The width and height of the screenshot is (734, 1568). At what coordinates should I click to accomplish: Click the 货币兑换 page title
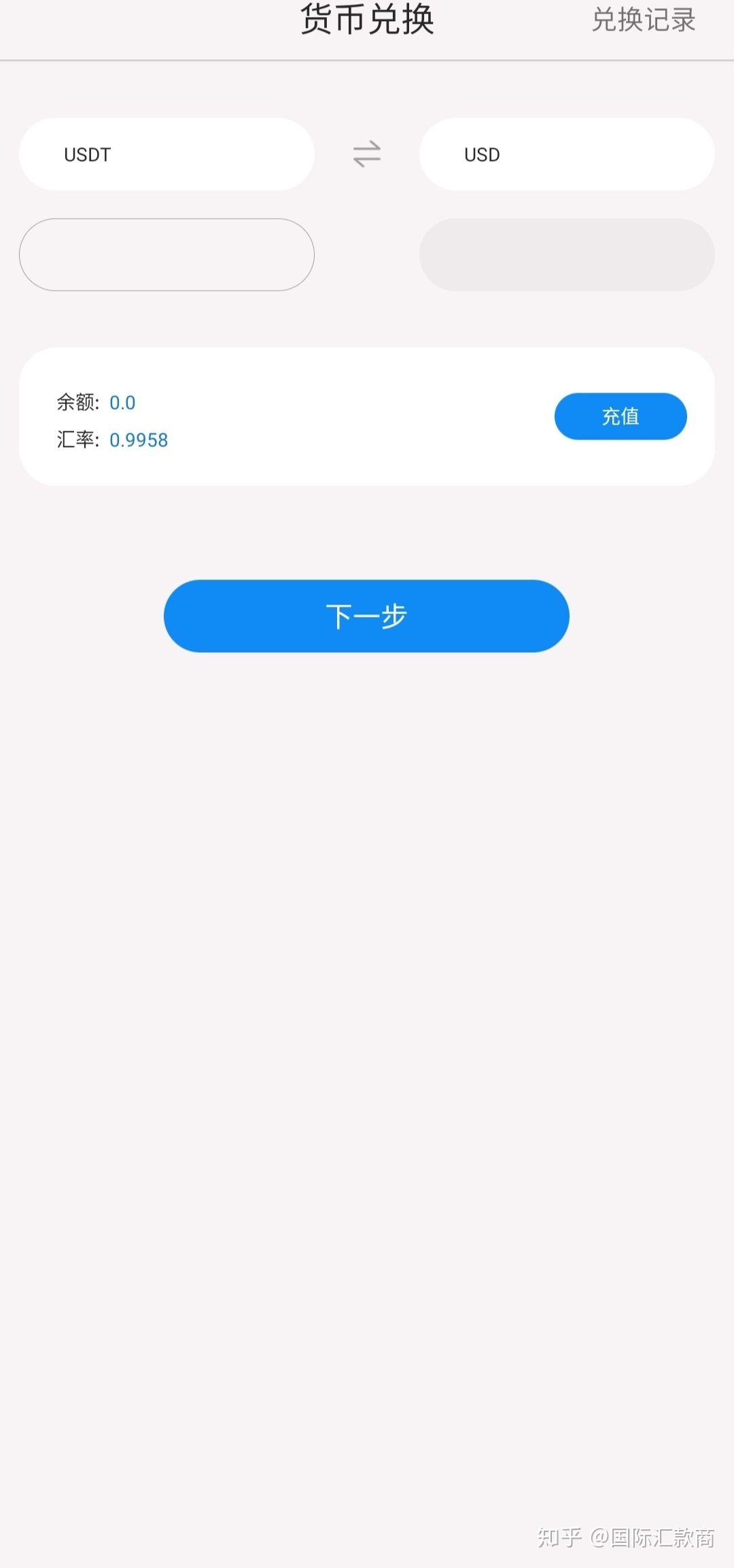click(366, 20)
